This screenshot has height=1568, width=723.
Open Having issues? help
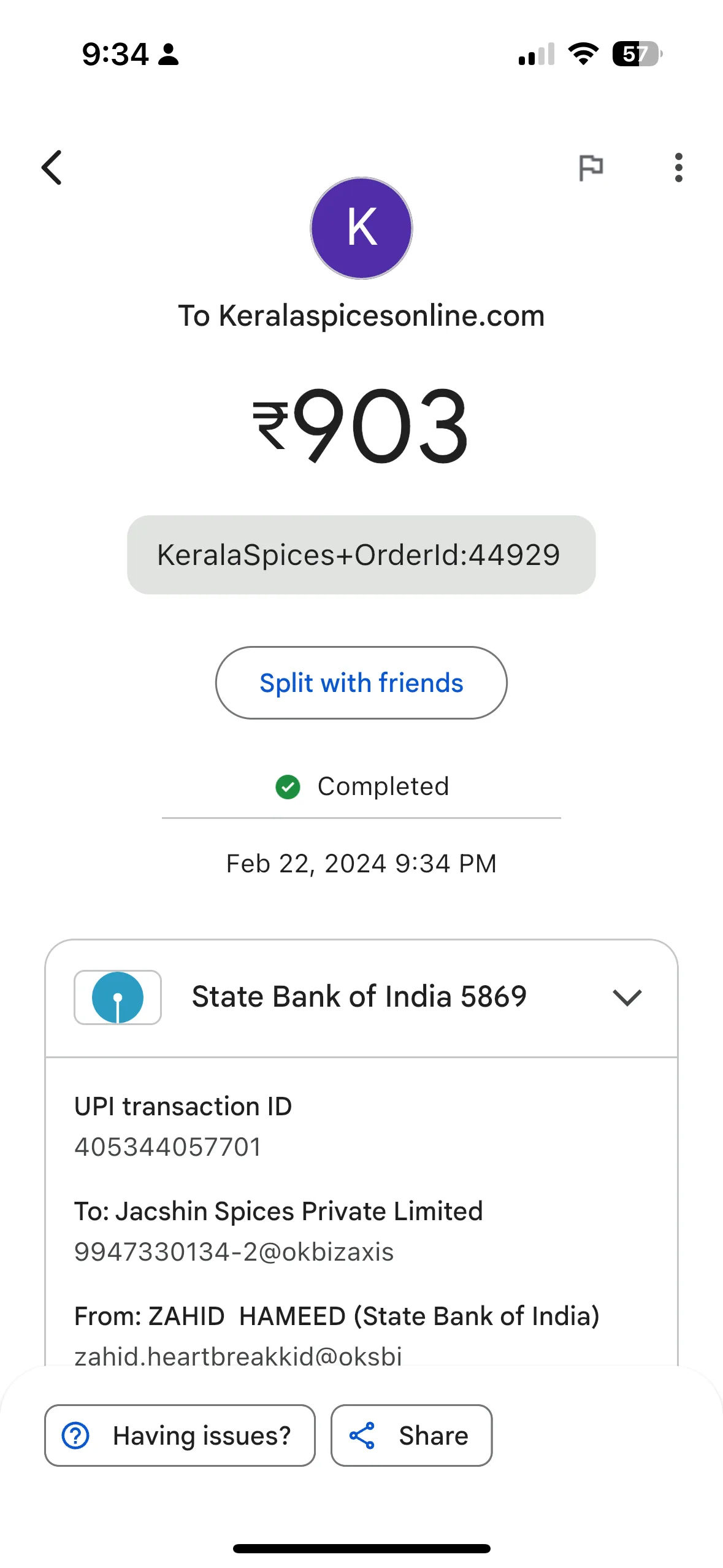pyautogui.click(x=180, y=1435)
